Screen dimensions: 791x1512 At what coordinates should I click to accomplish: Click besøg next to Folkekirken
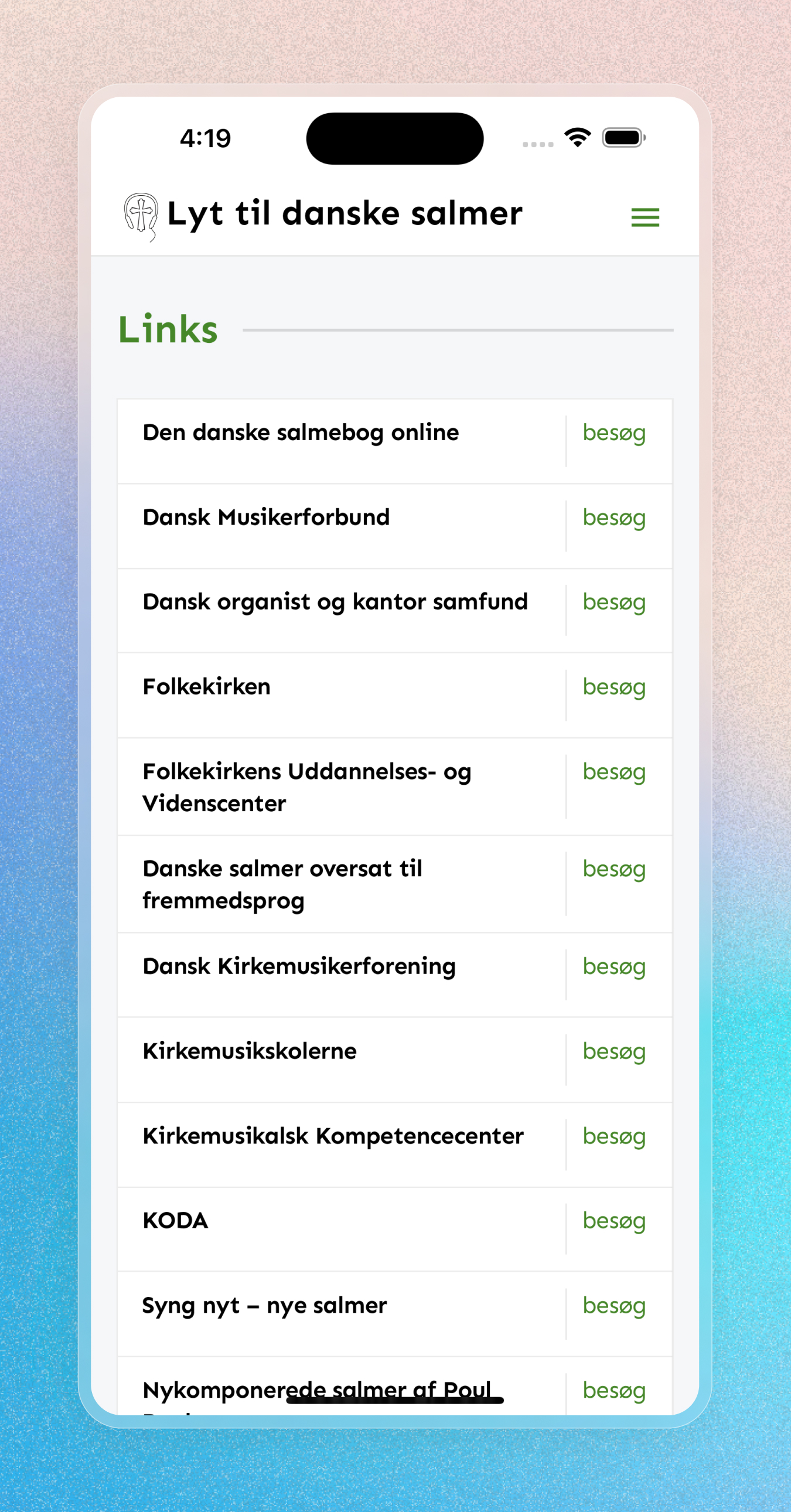614,687
